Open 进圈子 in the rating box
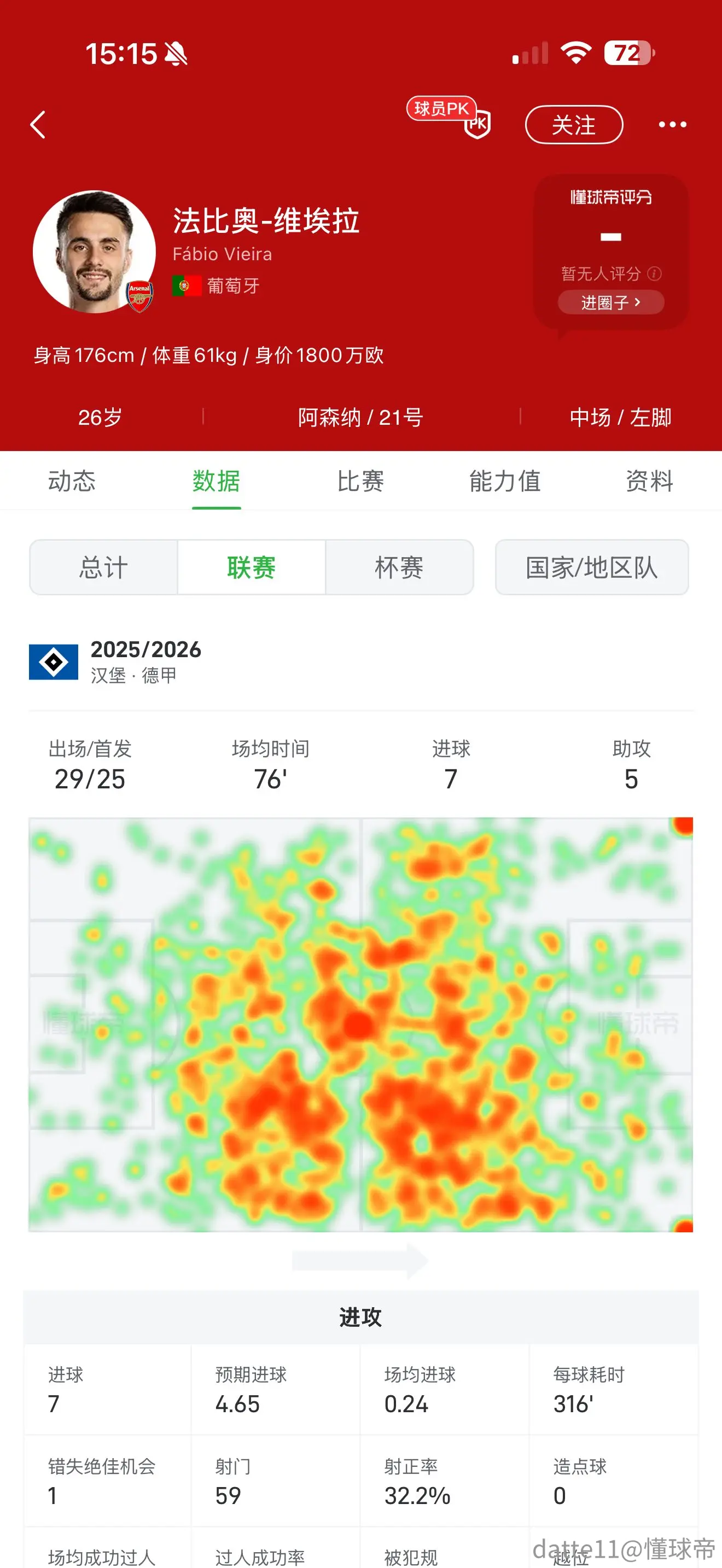This screenshot has height=1568, width=722. 610,302
